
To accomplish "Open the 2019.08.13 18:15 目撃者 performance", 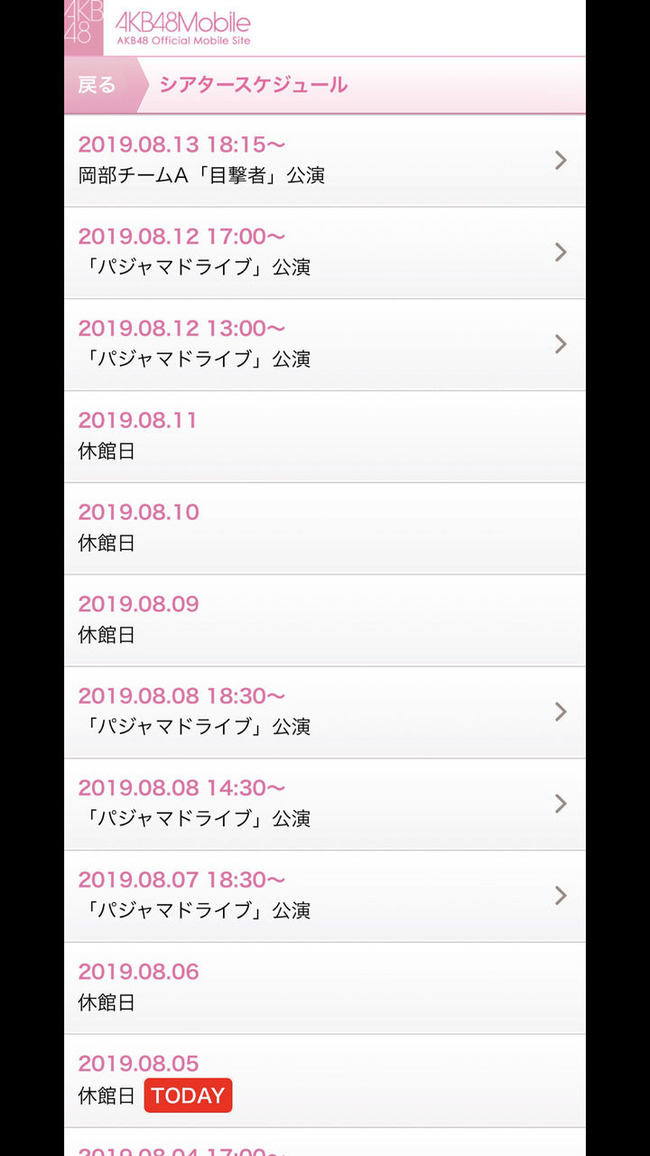I will pyautogui.click(x=325, y=161).
